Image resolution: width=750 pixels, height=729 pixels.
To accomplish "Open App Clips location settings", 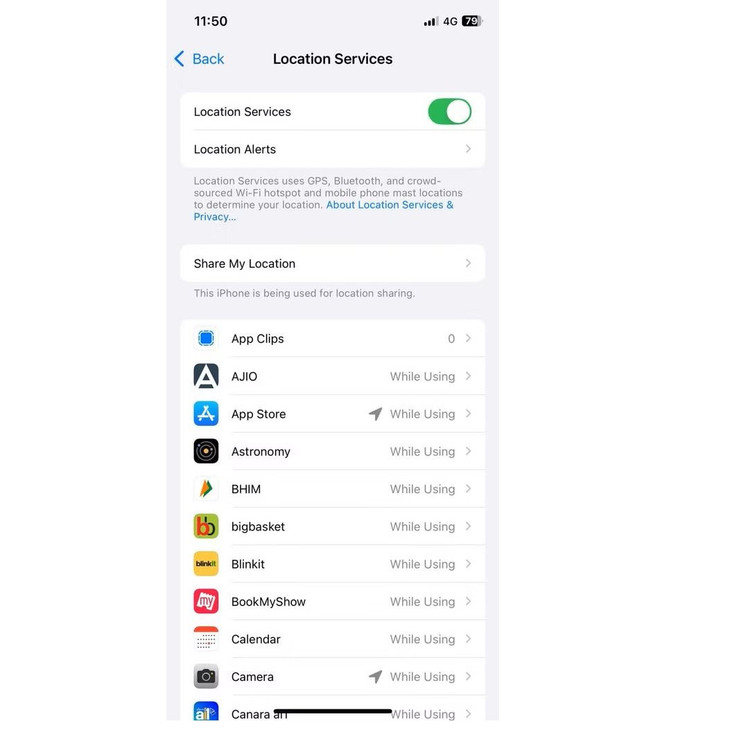I will pyautogui.click(x=332, y=339).
